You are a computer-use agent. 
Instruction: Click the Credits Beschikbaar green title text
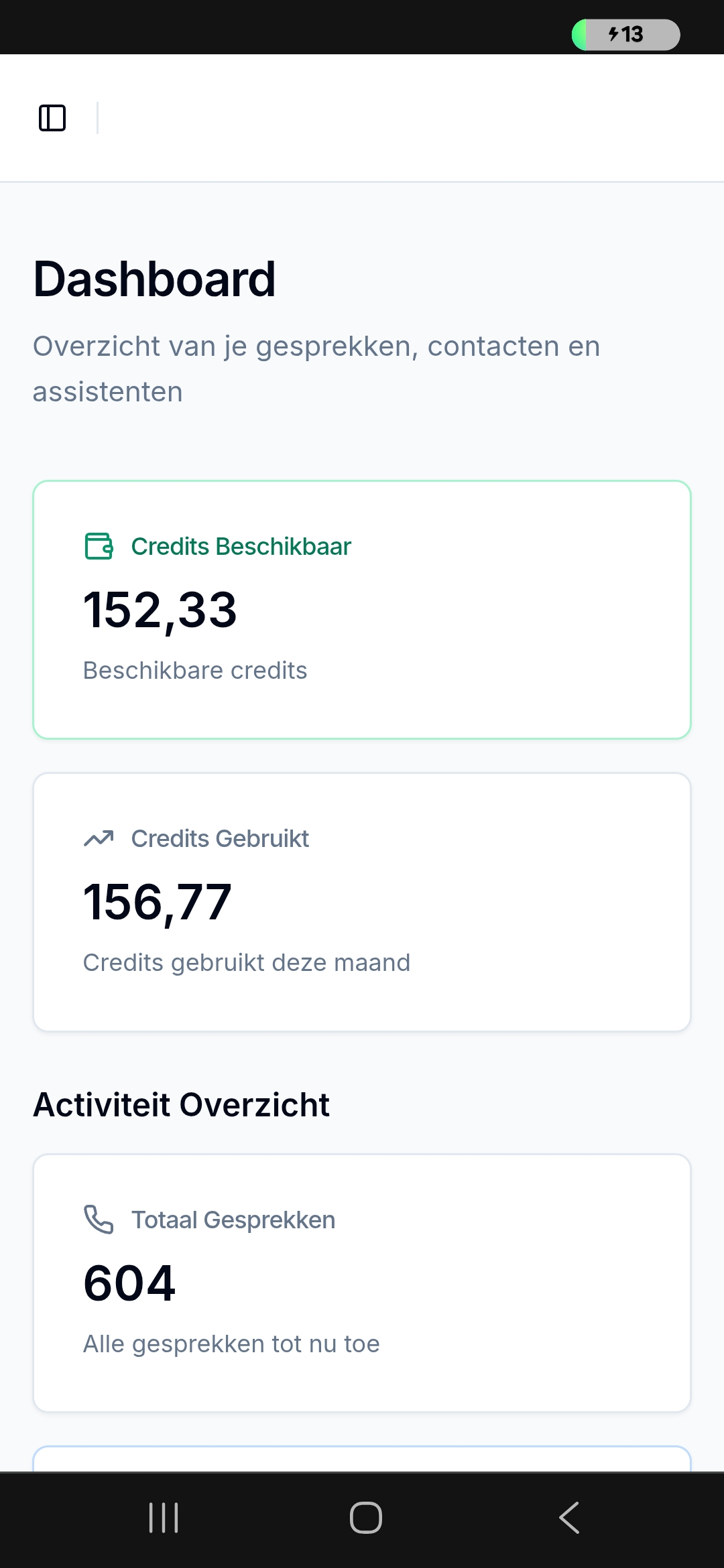(241, 546)
